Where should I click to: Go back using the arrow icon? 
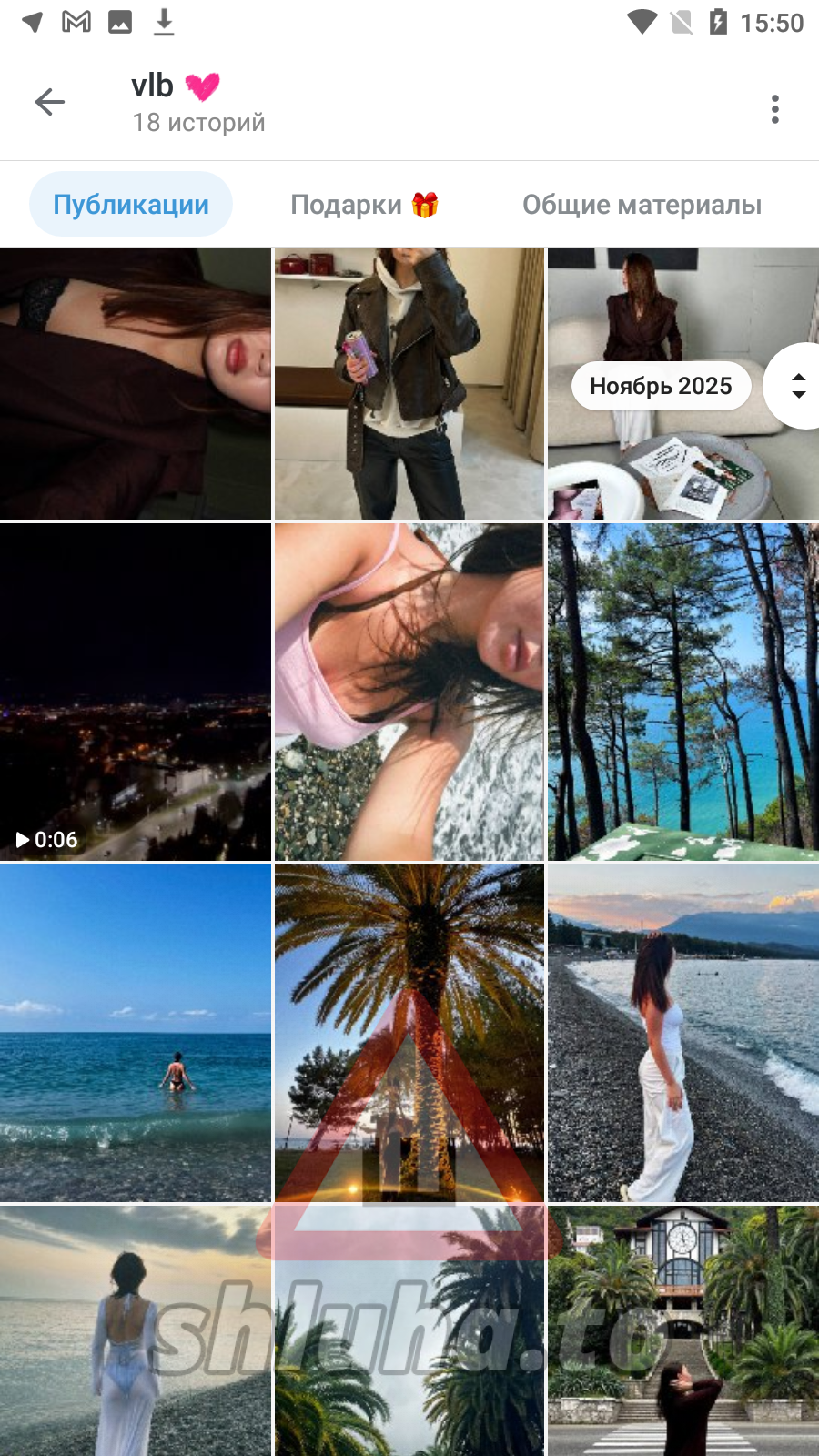(x=50, y=102)
